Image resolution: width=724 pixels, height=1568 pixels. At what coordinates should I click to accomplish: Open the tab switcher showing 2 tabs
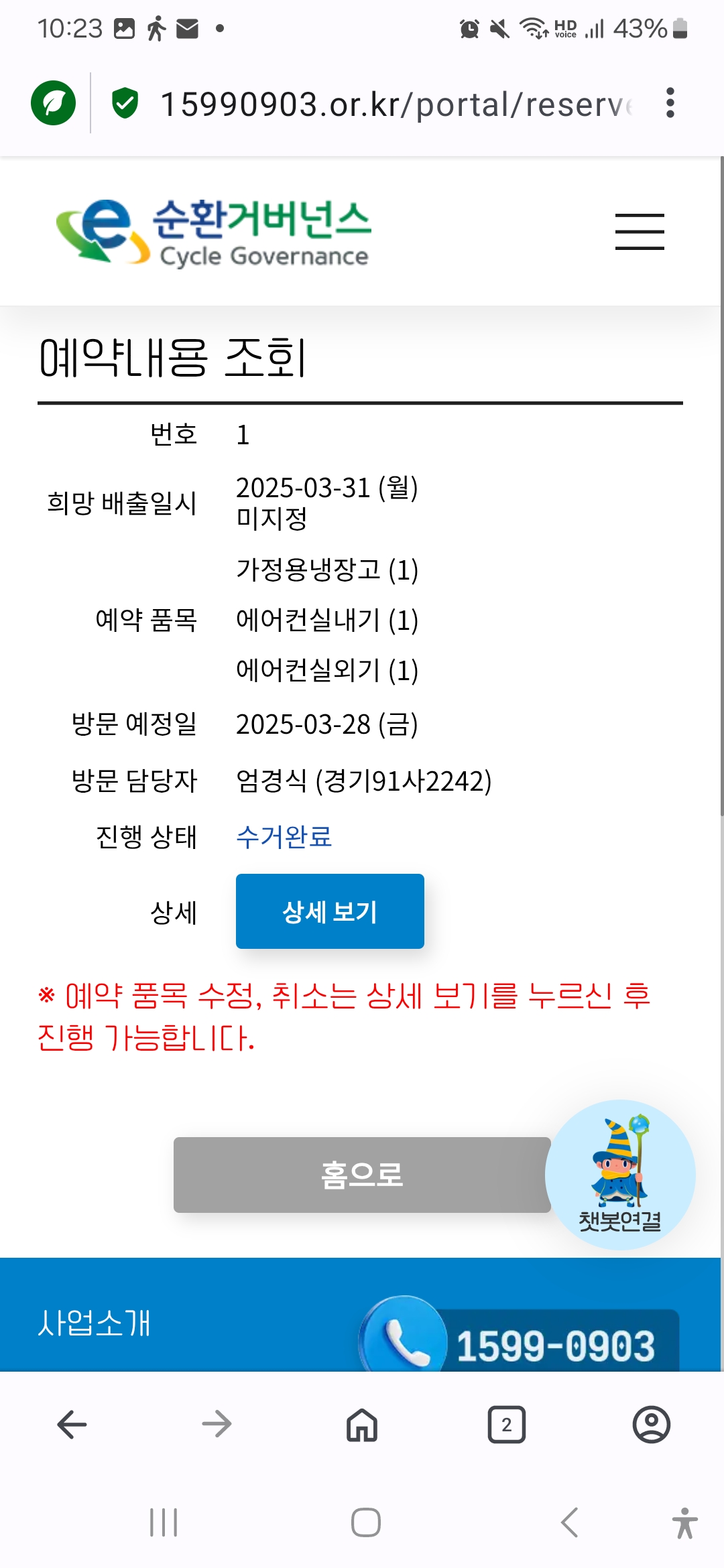click(507, 1425)
